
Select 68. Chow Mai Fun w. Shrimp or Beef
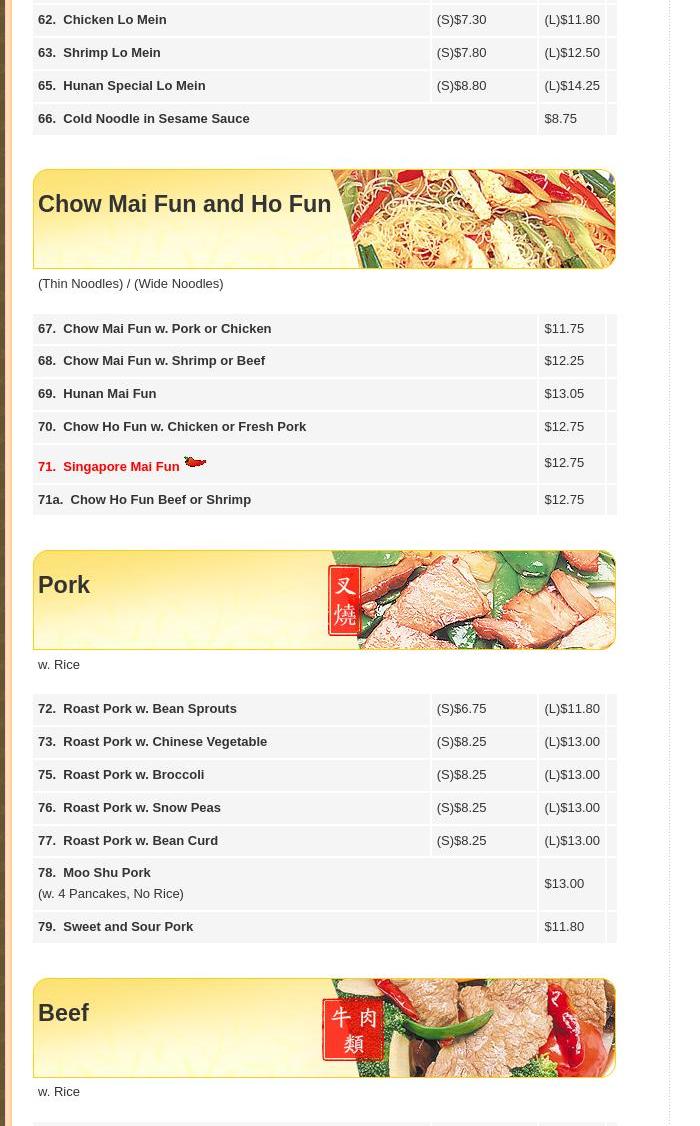tap(151, 361)
